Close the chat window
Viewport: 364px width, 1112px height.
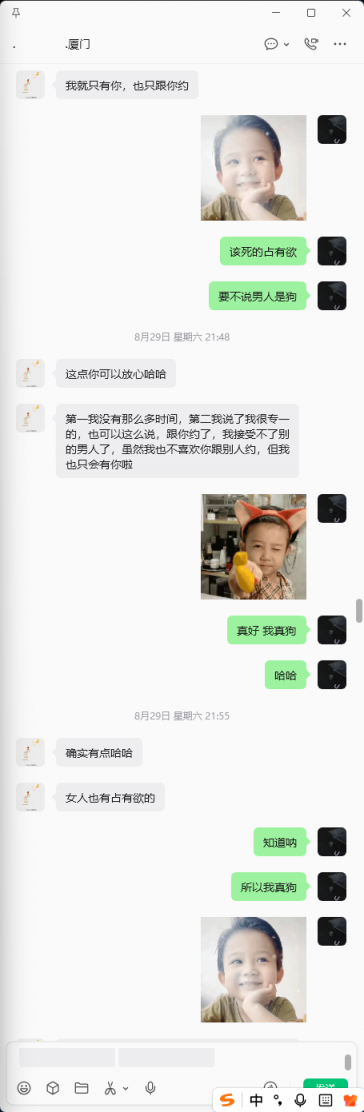coord(346,13)
